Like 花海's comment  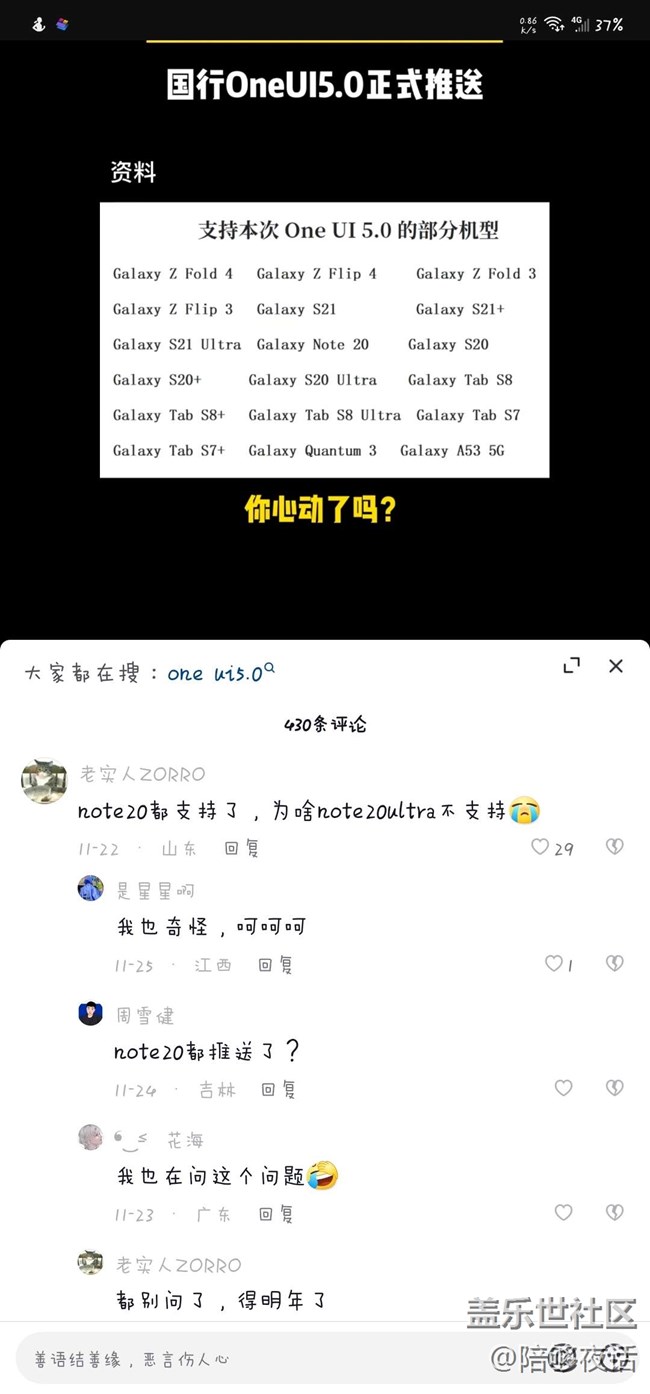[x=564, y=1213]
